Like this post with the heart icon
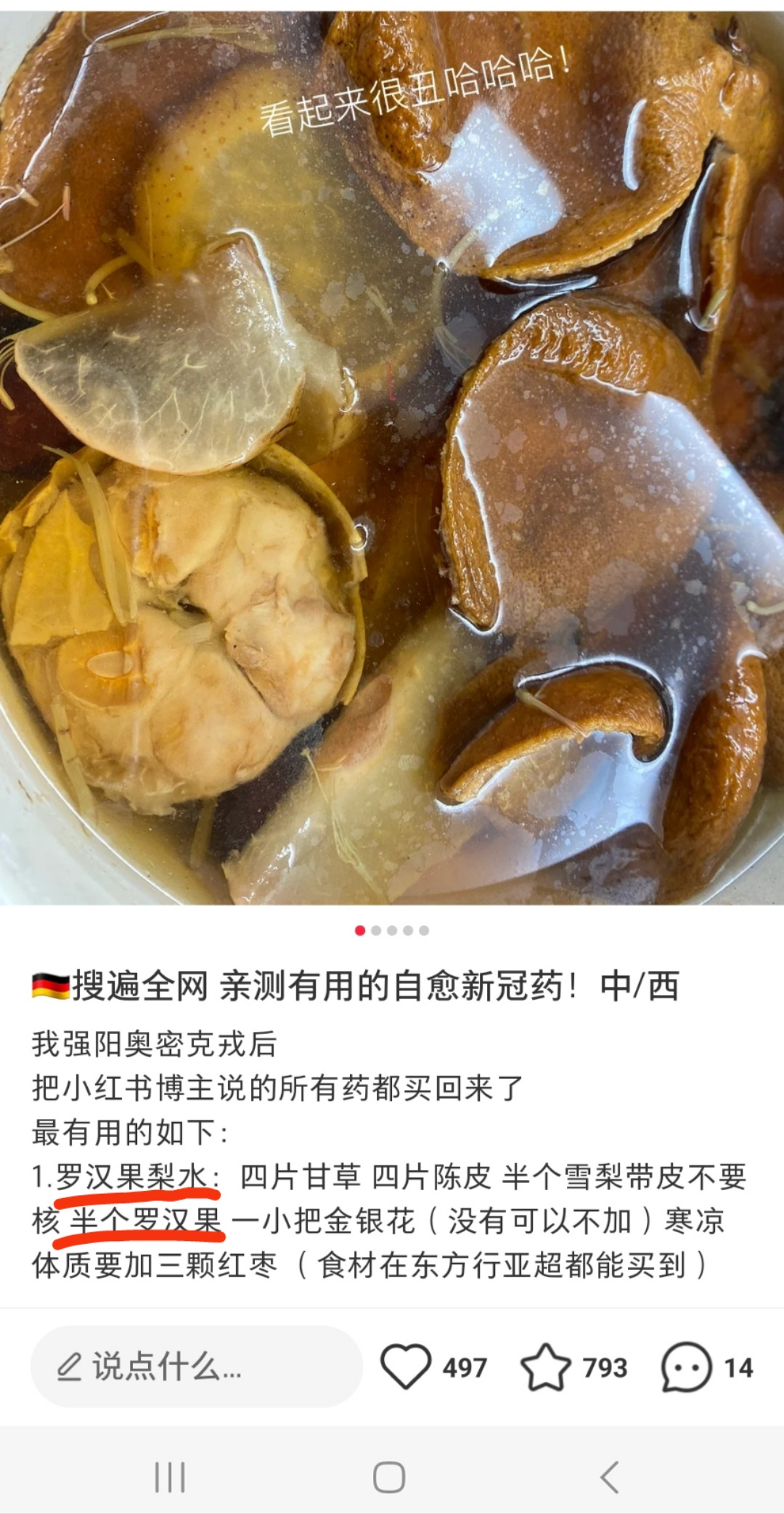The height and width of the screenshot is (1514, 784). point(406,1367)
